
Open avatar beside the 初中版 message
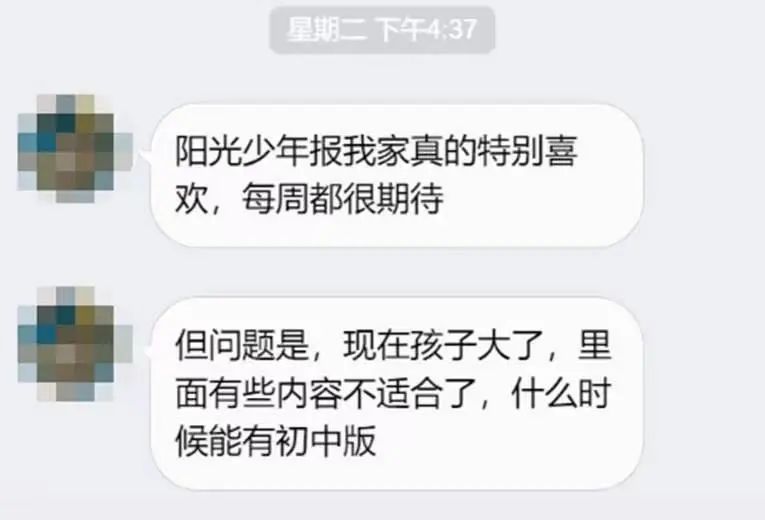coord(69,340)
